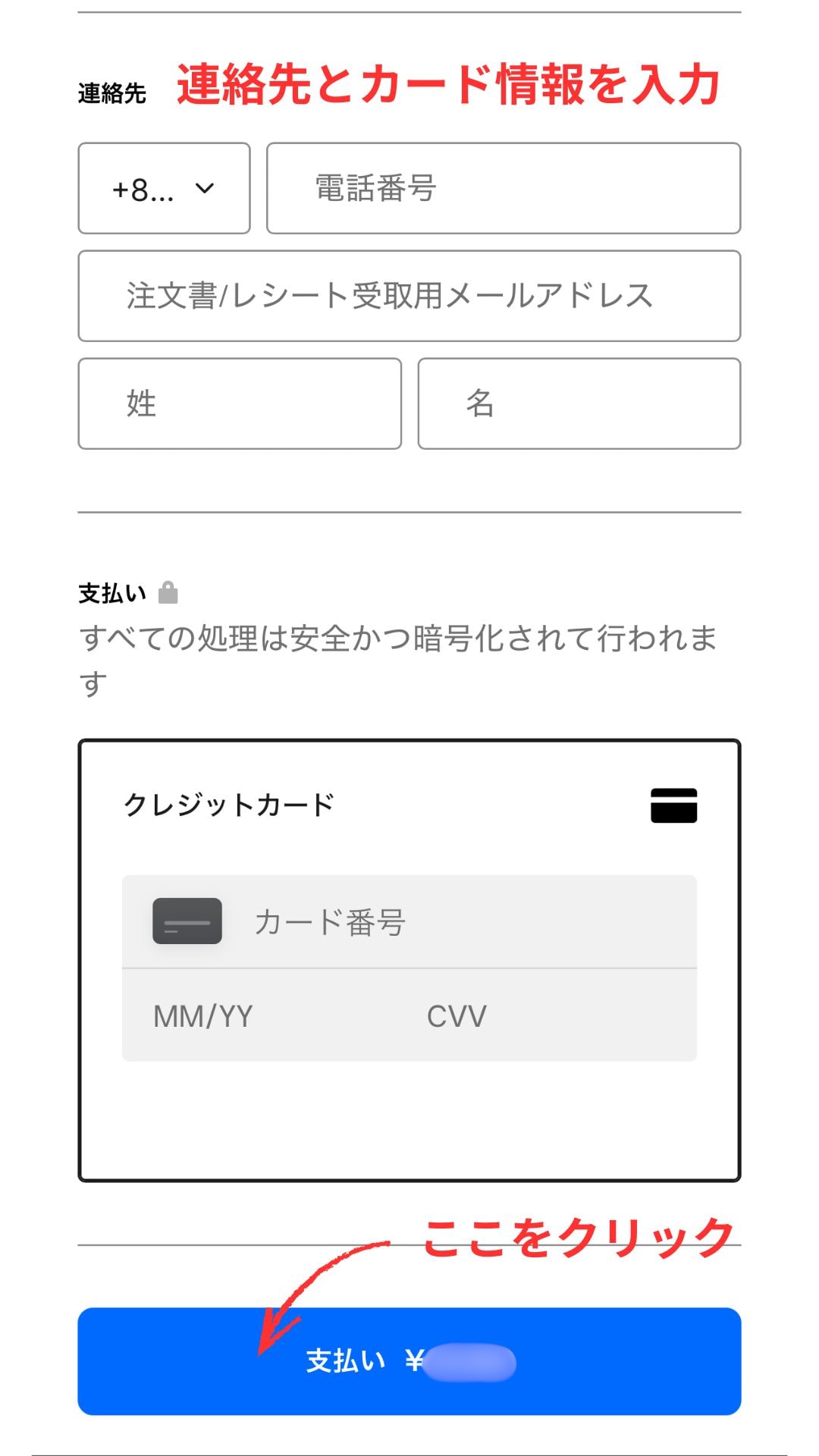Focus the receipt email address field

[x=409, y=296]
